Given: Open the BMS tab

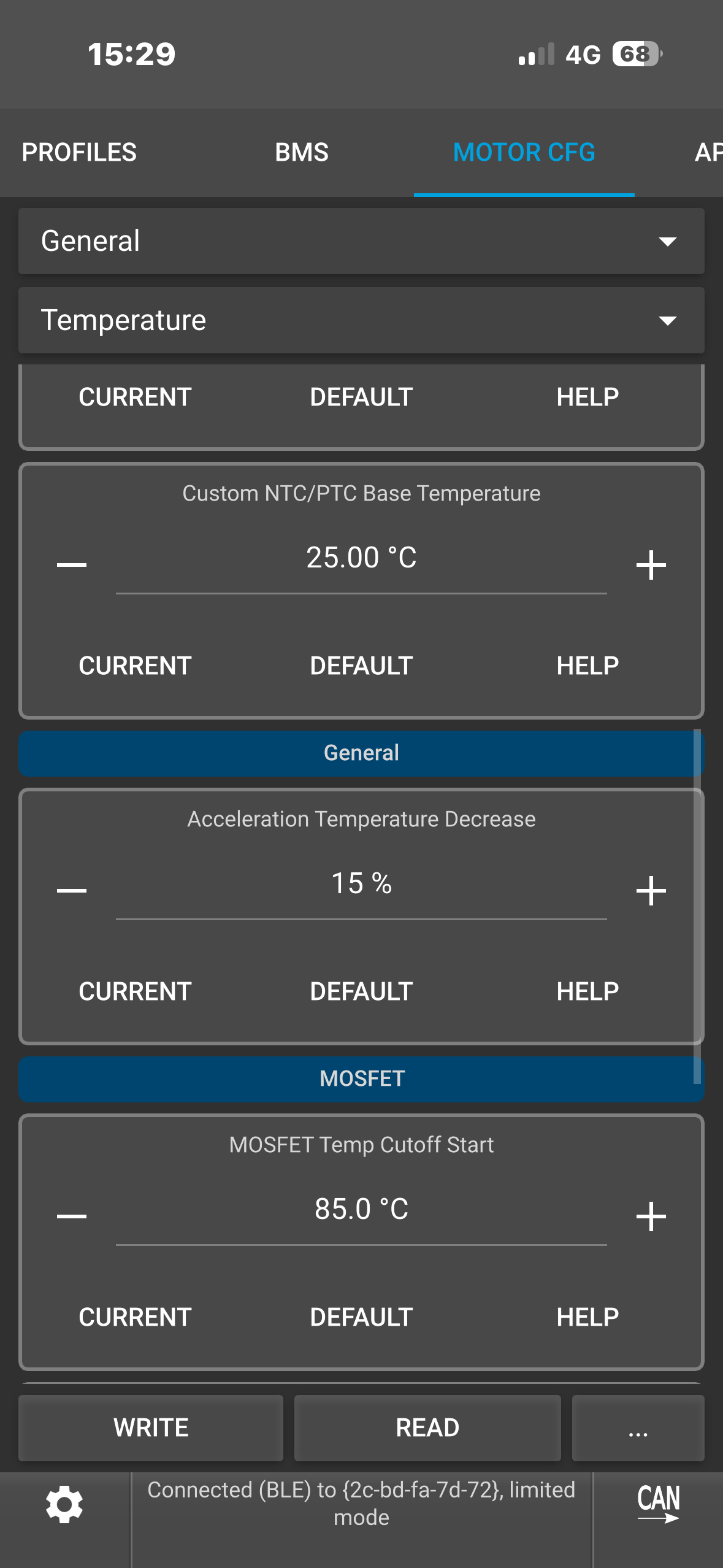Looking at the screenshot, I should [x=301, y=152].
